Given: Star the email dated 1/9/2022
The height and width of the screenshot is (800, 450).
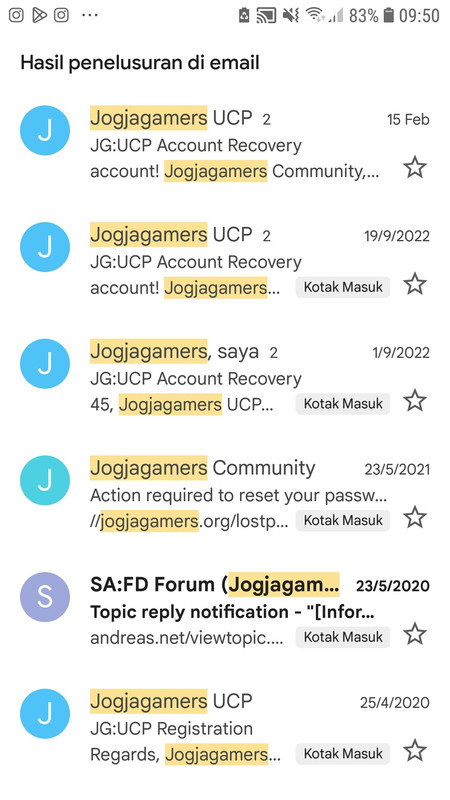Looking at the screenshot, I should pos(415,401).
